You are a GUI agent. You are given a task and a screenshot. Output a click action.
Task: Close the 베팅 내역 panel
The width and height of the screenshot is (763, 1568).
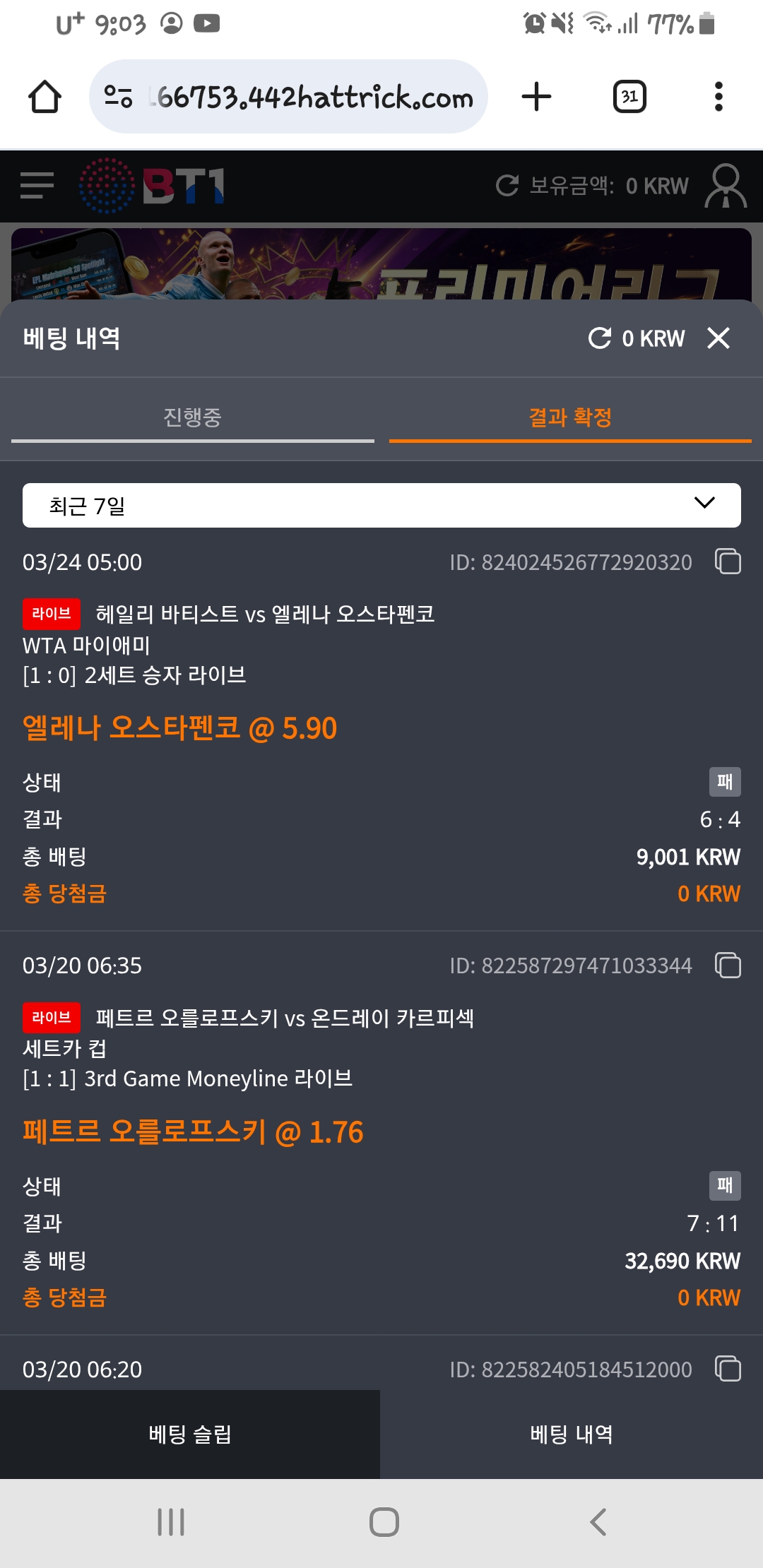[718, 338]
